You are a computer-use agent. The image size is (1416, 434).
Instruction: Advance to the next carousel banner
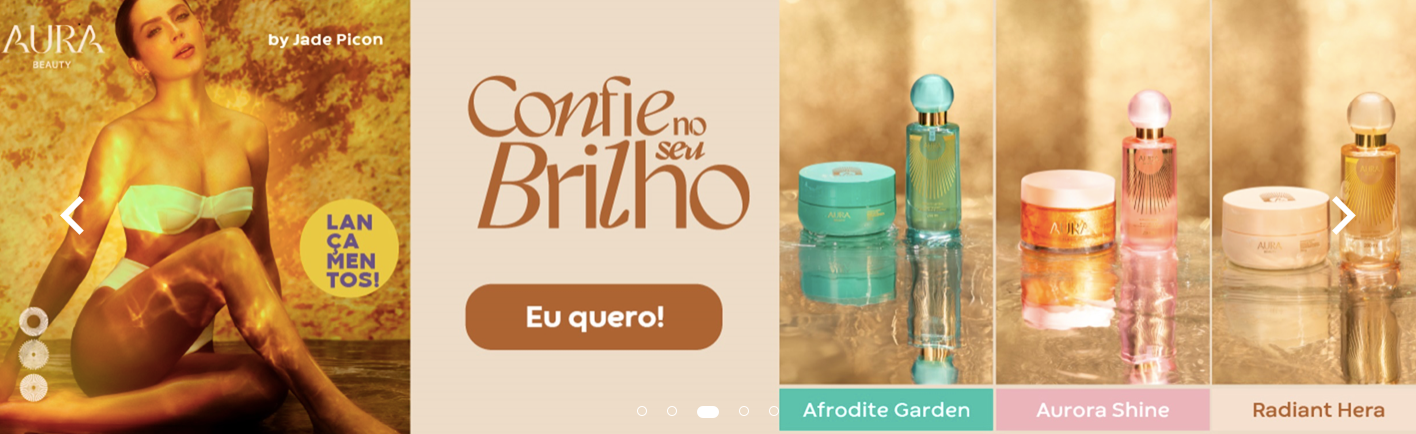[1343, 215]
